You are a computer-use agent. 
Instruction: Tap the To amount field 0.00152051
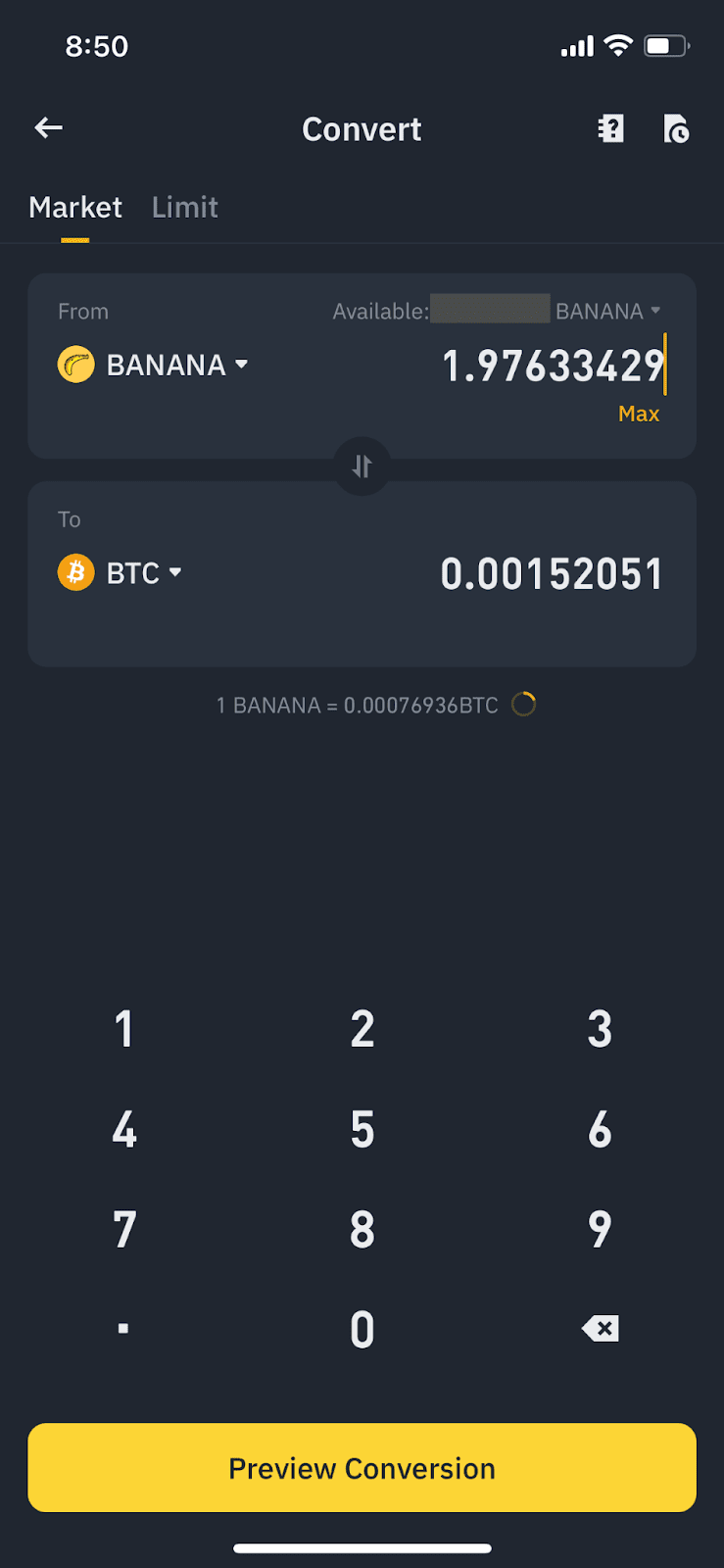551,574
